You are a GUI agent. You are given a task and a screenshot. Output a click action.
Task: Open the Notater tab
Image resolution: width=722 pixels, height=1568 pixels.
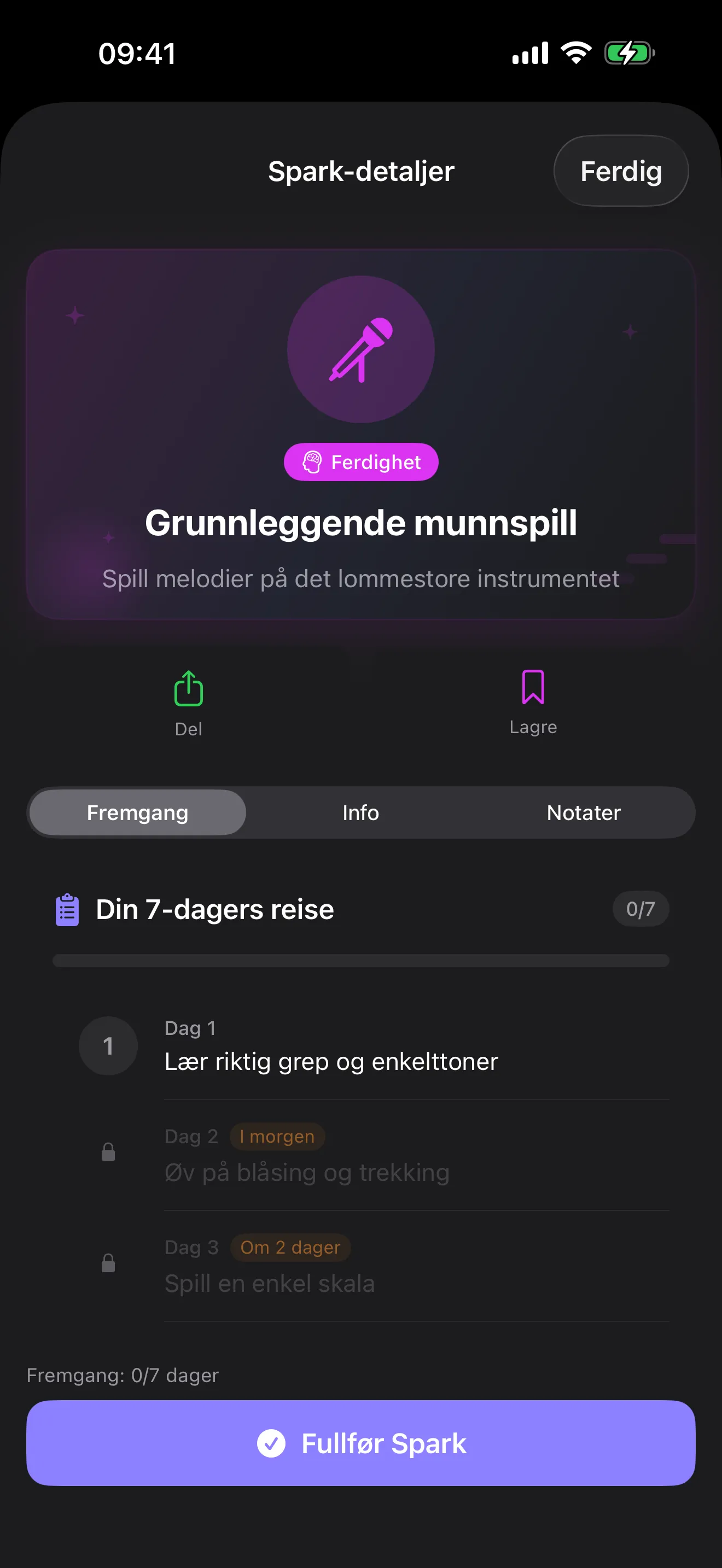583,812
